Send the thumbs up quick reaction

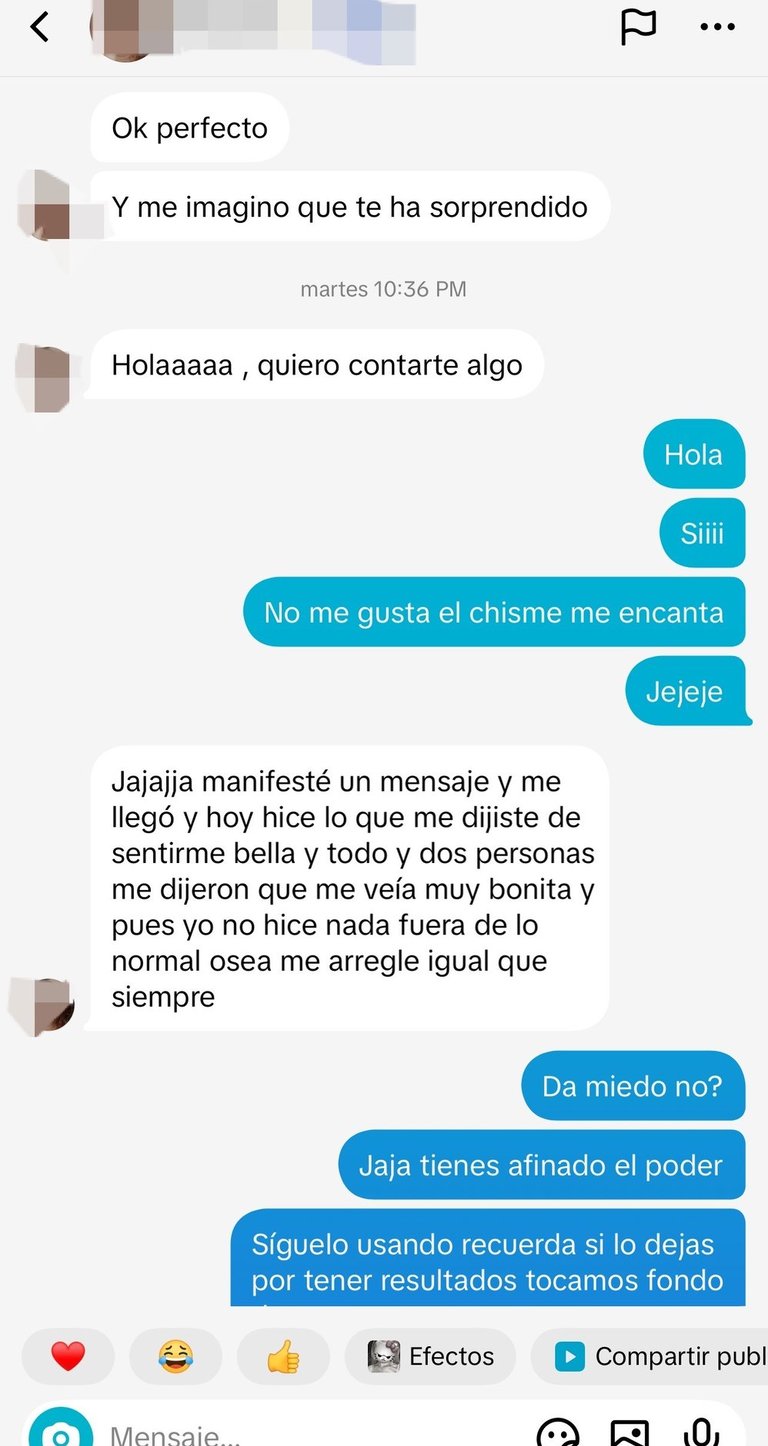click(x=283, y=1356)
